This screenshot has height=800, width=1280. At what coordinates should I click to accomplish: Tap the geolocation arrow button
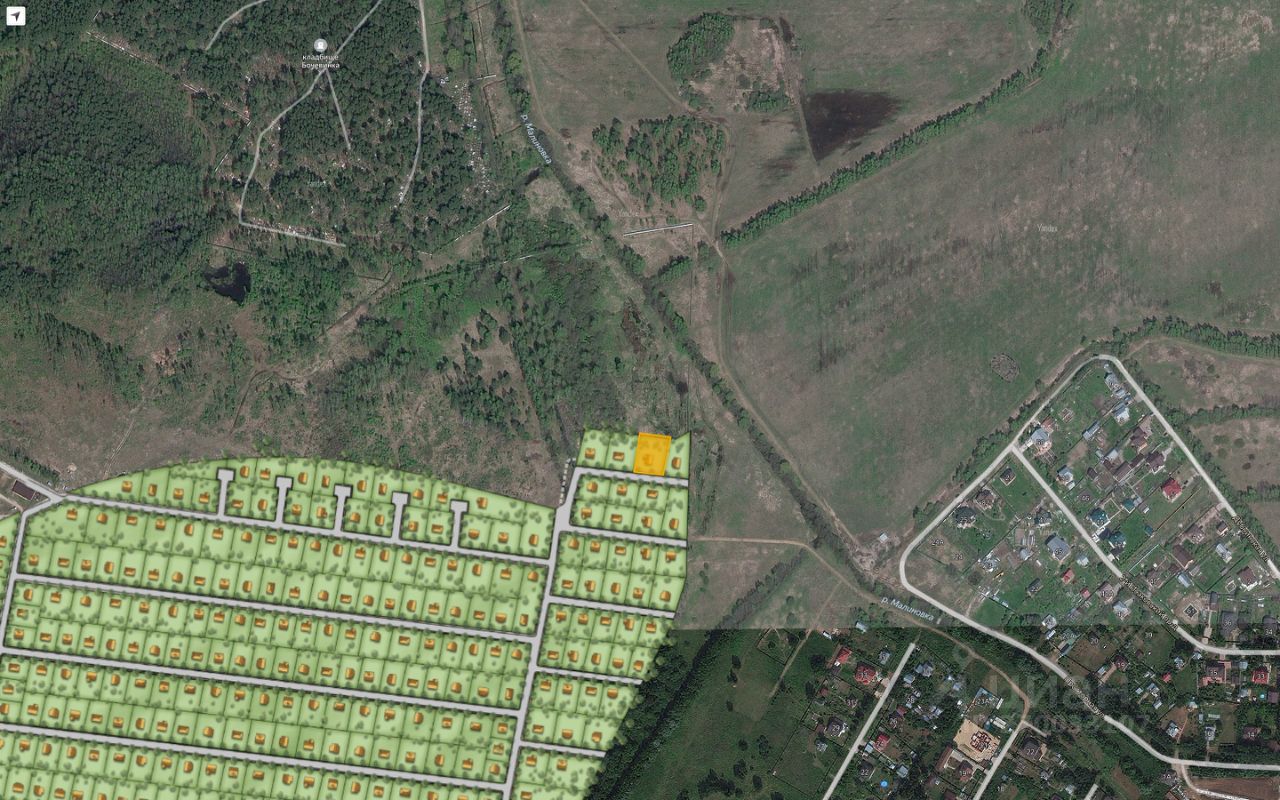pos(13,14)
